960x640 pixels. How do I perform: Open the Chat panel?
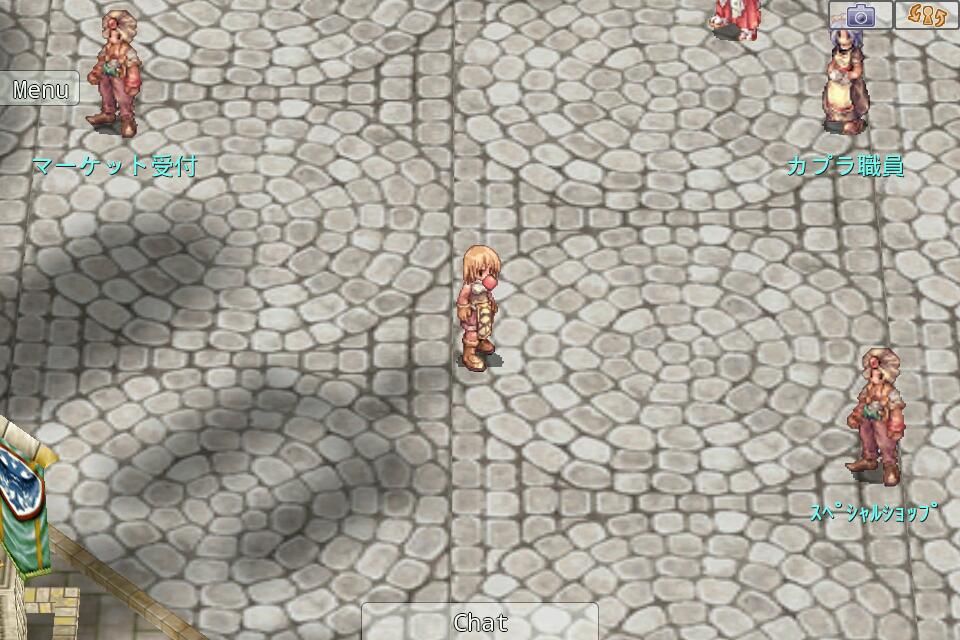480,621
